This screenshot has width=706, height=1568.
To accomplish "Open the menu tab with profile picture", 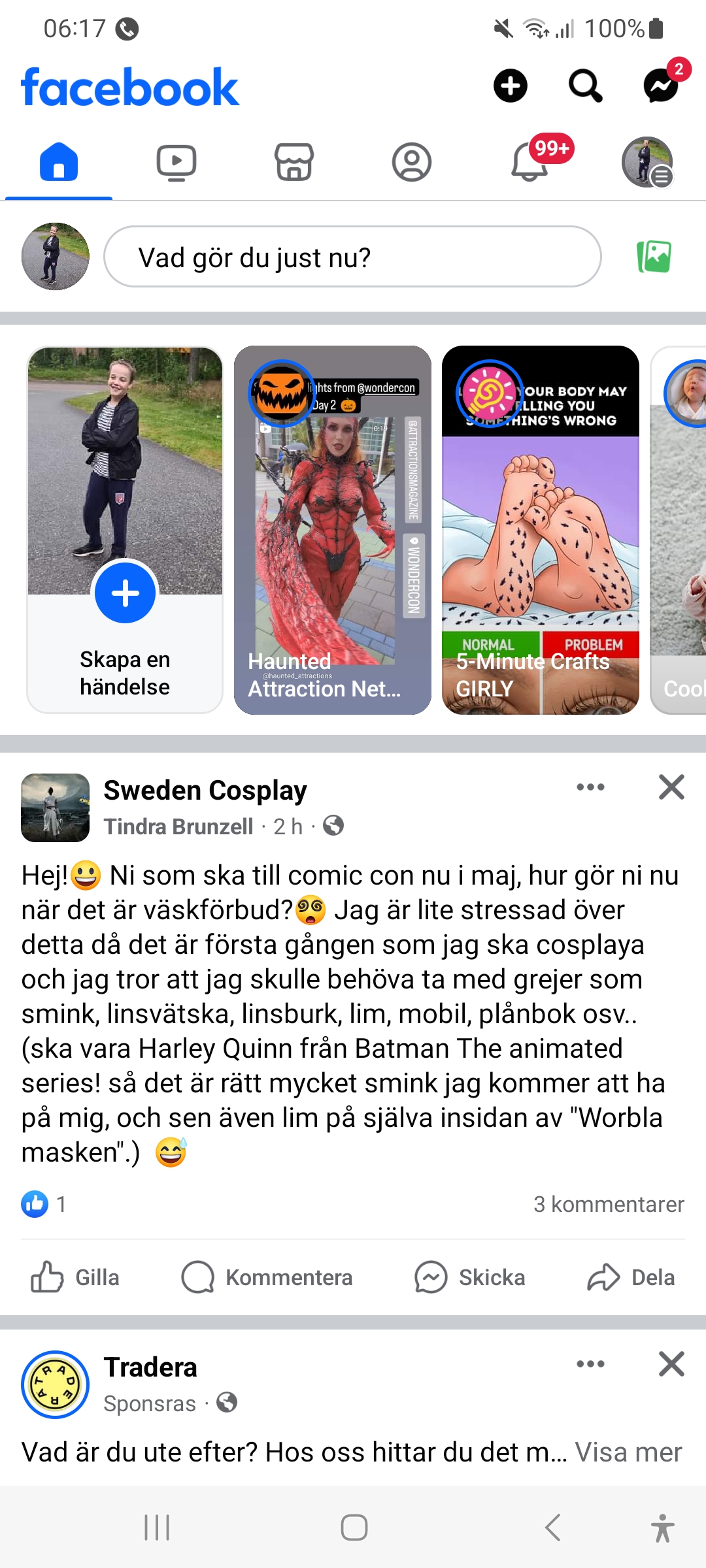I will 647,163.
